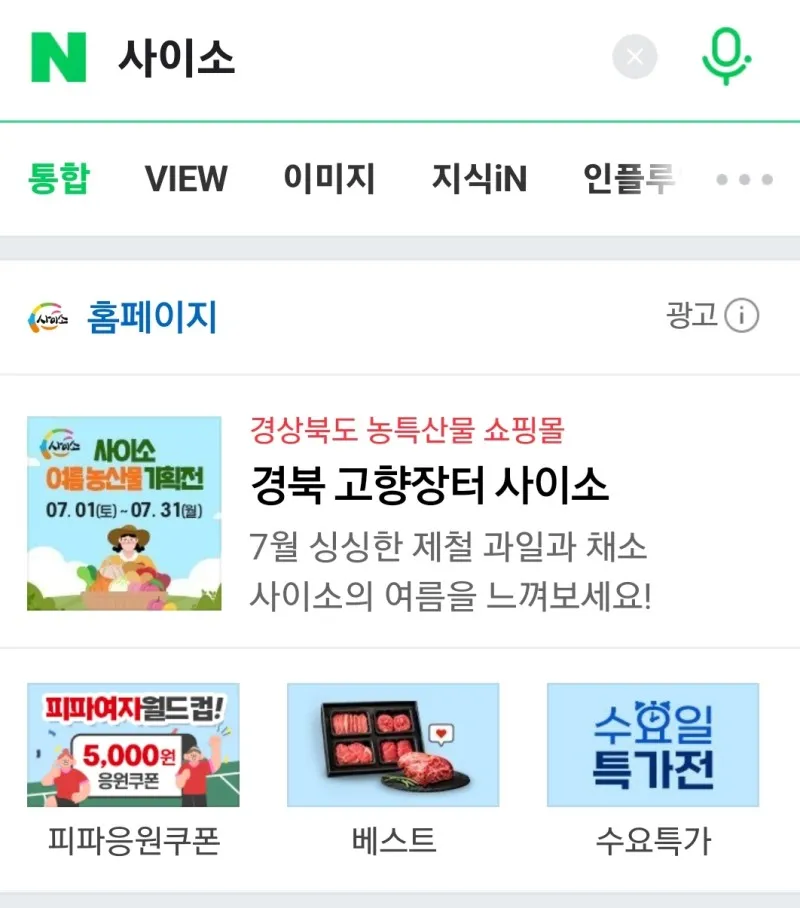Open the 경북 고향장터 사이소 result
Image resolution: width=800 pixels, height=908 pixels.
tap(429, 487)
